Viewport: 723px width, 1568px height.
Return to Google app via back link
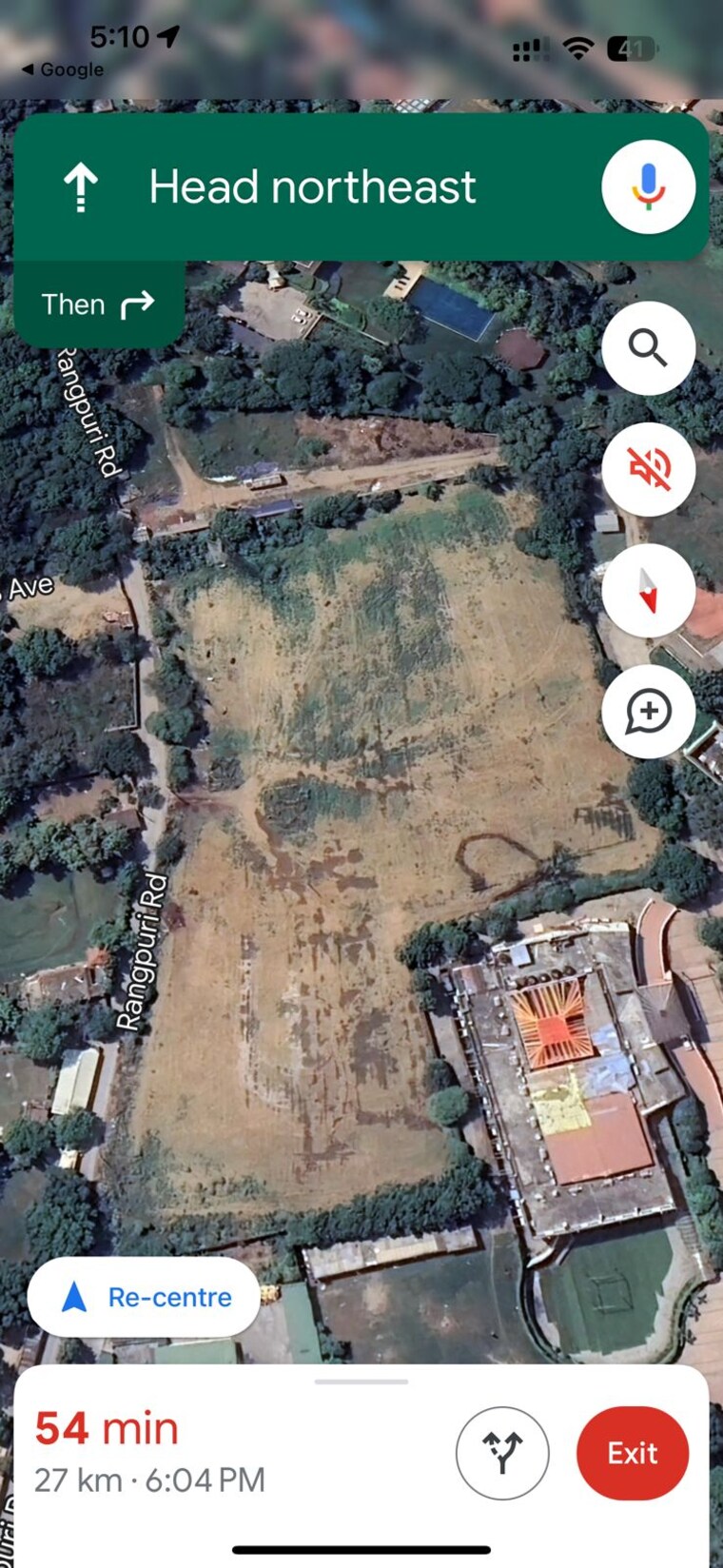tap(63, 69)
